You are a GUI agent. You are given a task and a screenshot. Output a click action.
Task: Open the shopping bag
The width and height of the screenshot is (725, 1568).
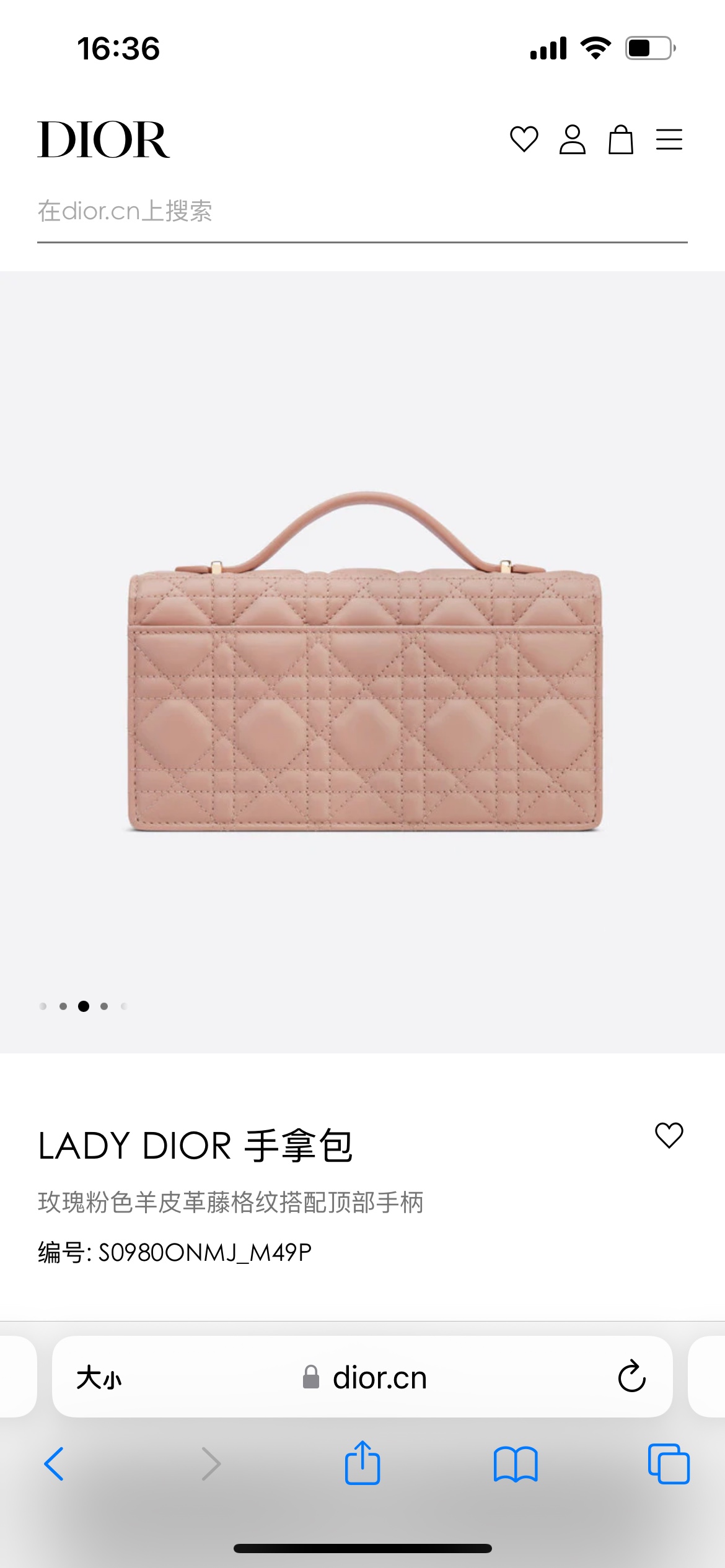pyautogui.click(x=620, y=139)
